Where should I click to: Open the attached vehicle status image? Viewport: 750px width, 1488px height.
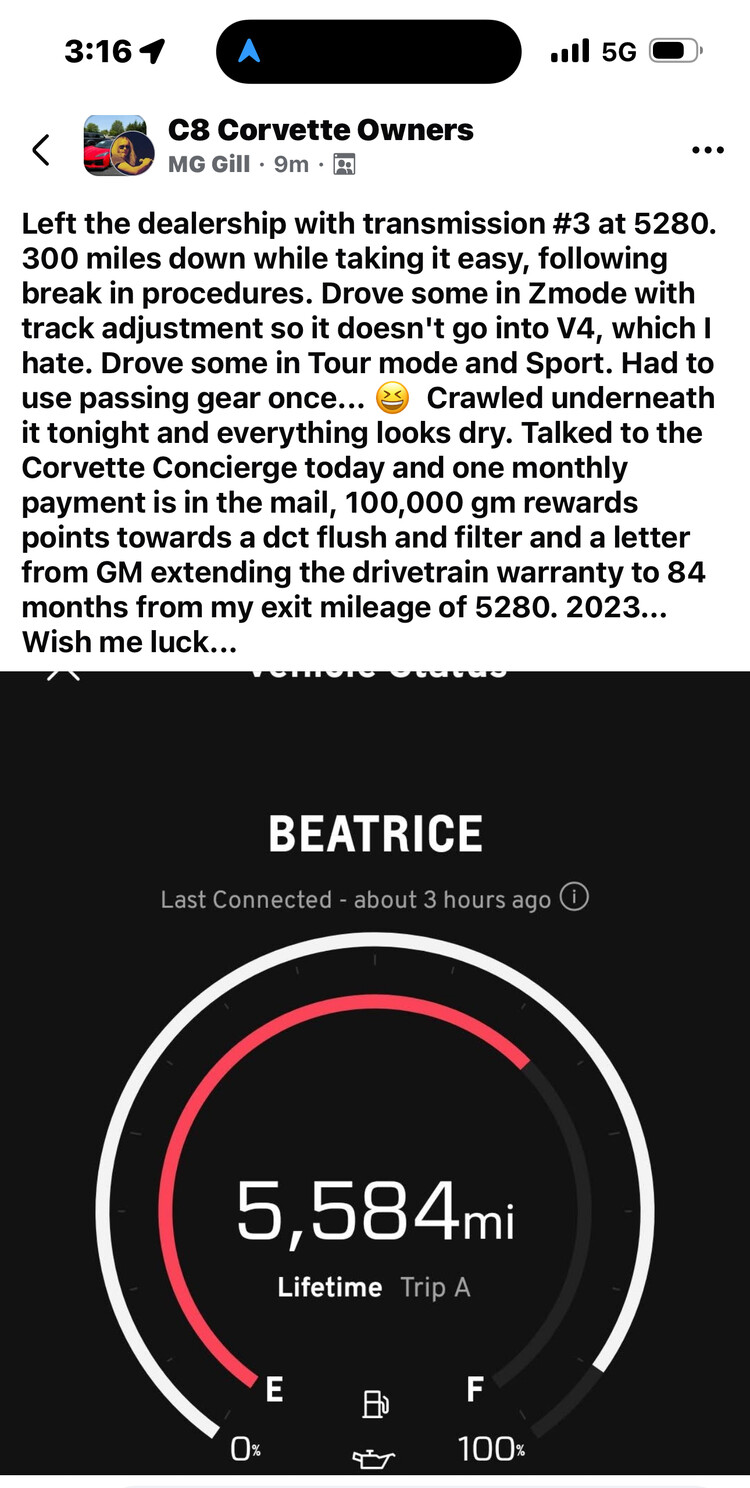click(375, 1080)
